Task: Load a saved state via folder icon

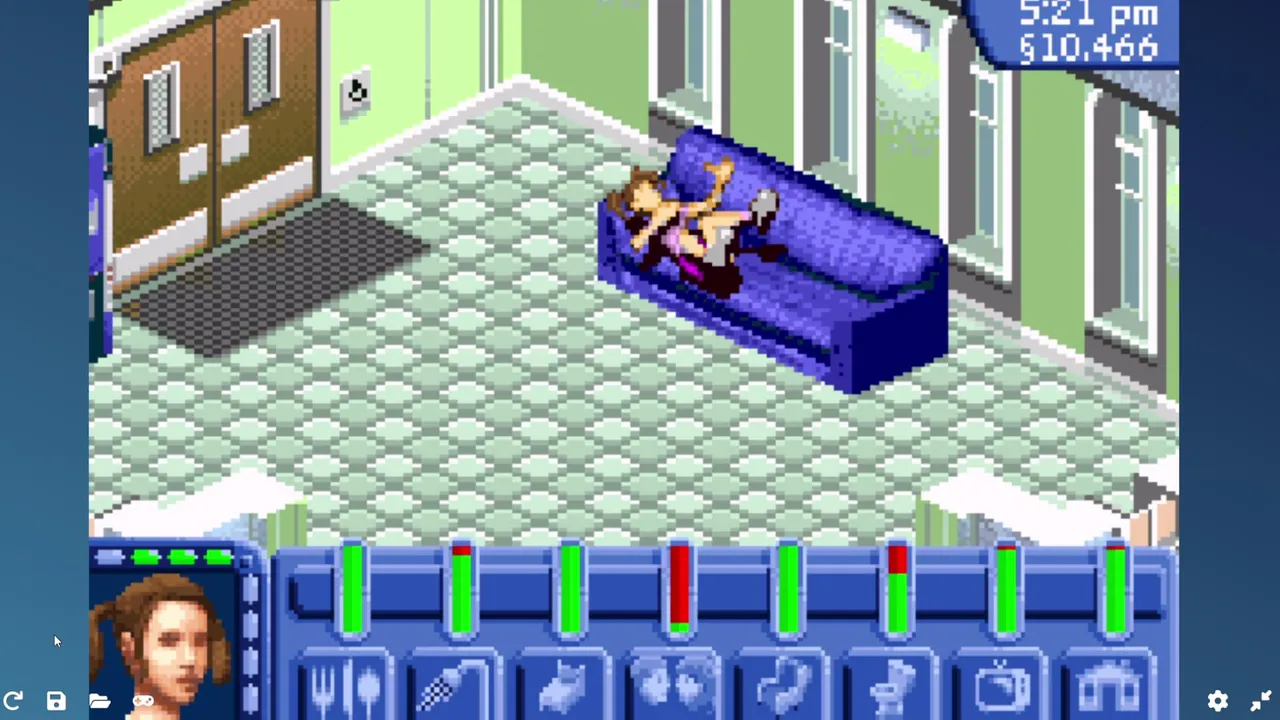Action: pos(99,701)
